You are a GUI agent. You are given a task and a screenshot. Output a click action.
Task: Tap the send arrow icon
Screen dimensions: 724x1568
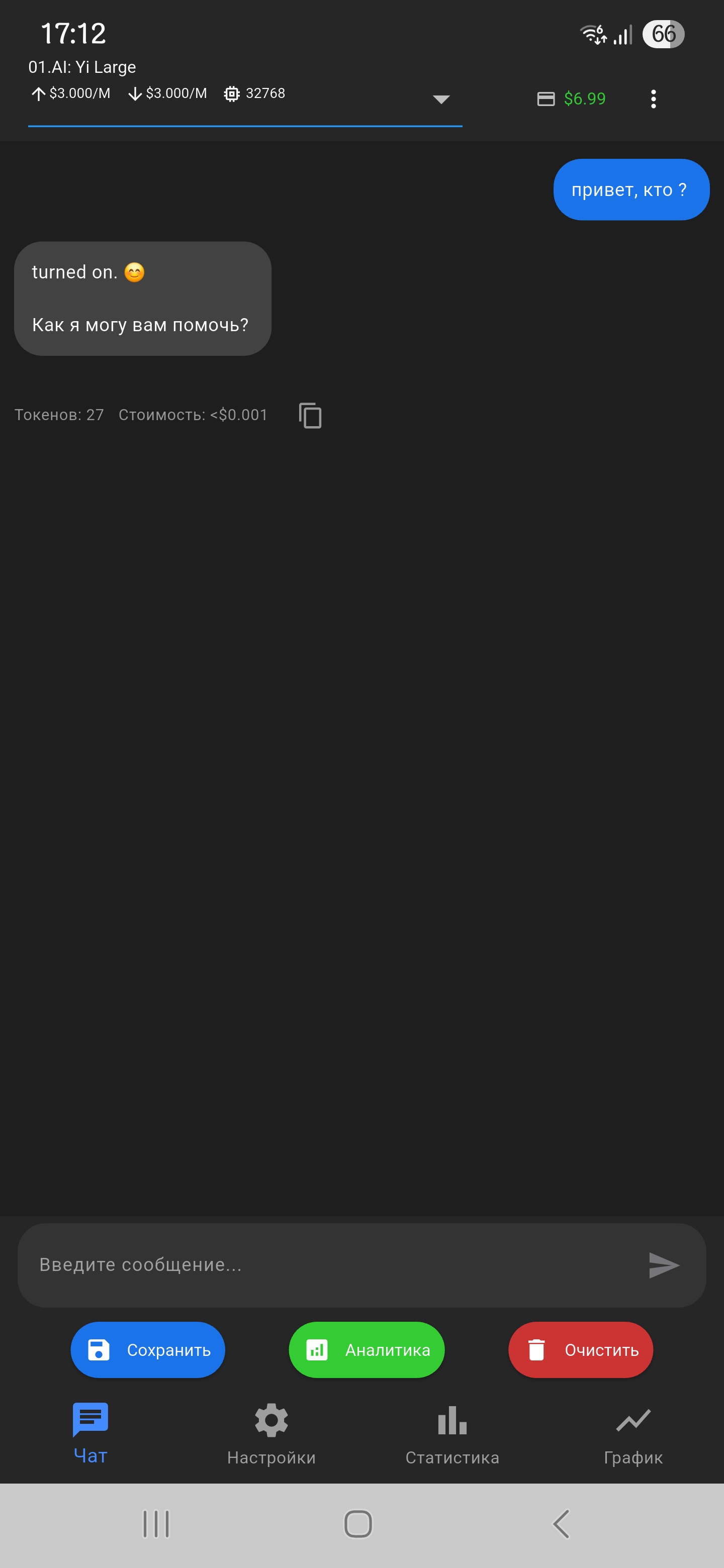point(663,1265)
